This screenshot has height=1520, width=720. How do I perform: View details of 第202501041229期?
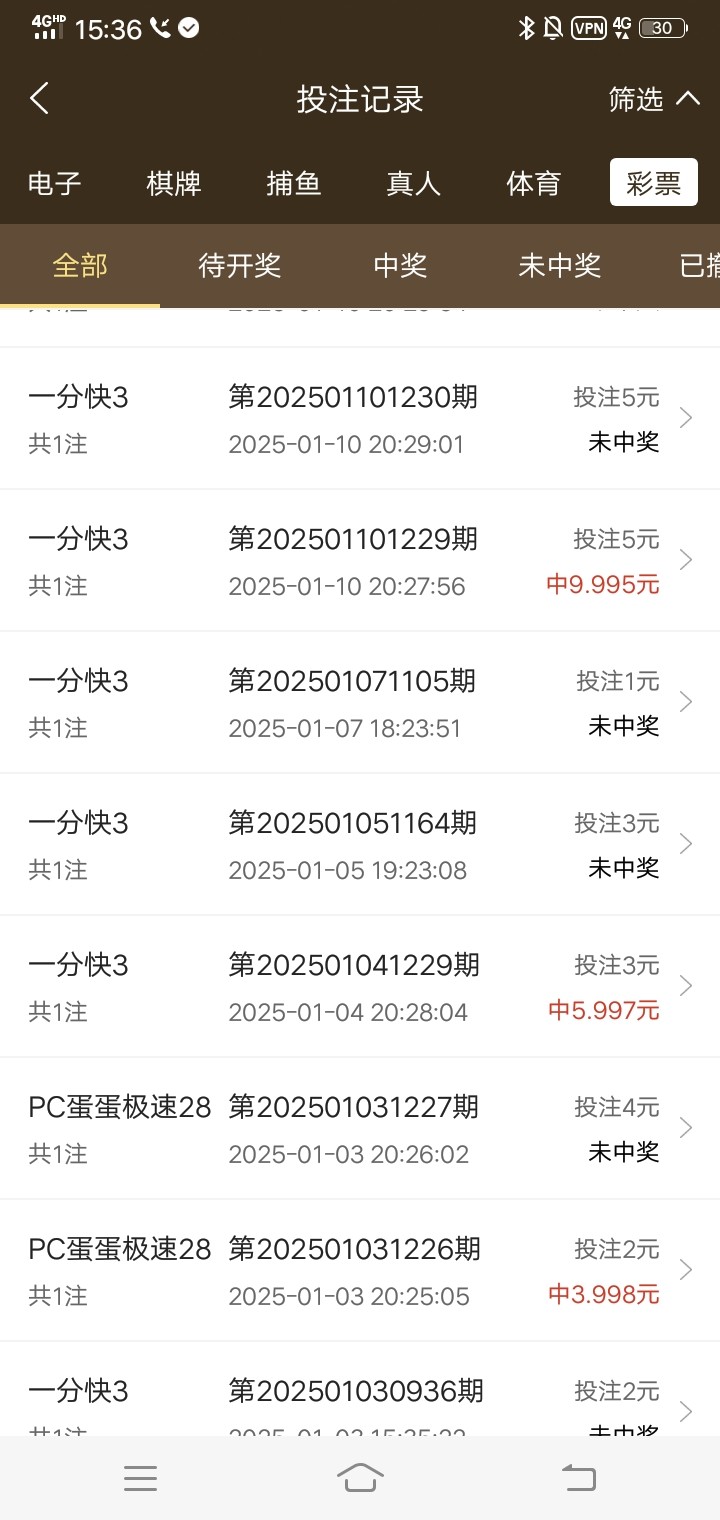(x=360, y=987)
